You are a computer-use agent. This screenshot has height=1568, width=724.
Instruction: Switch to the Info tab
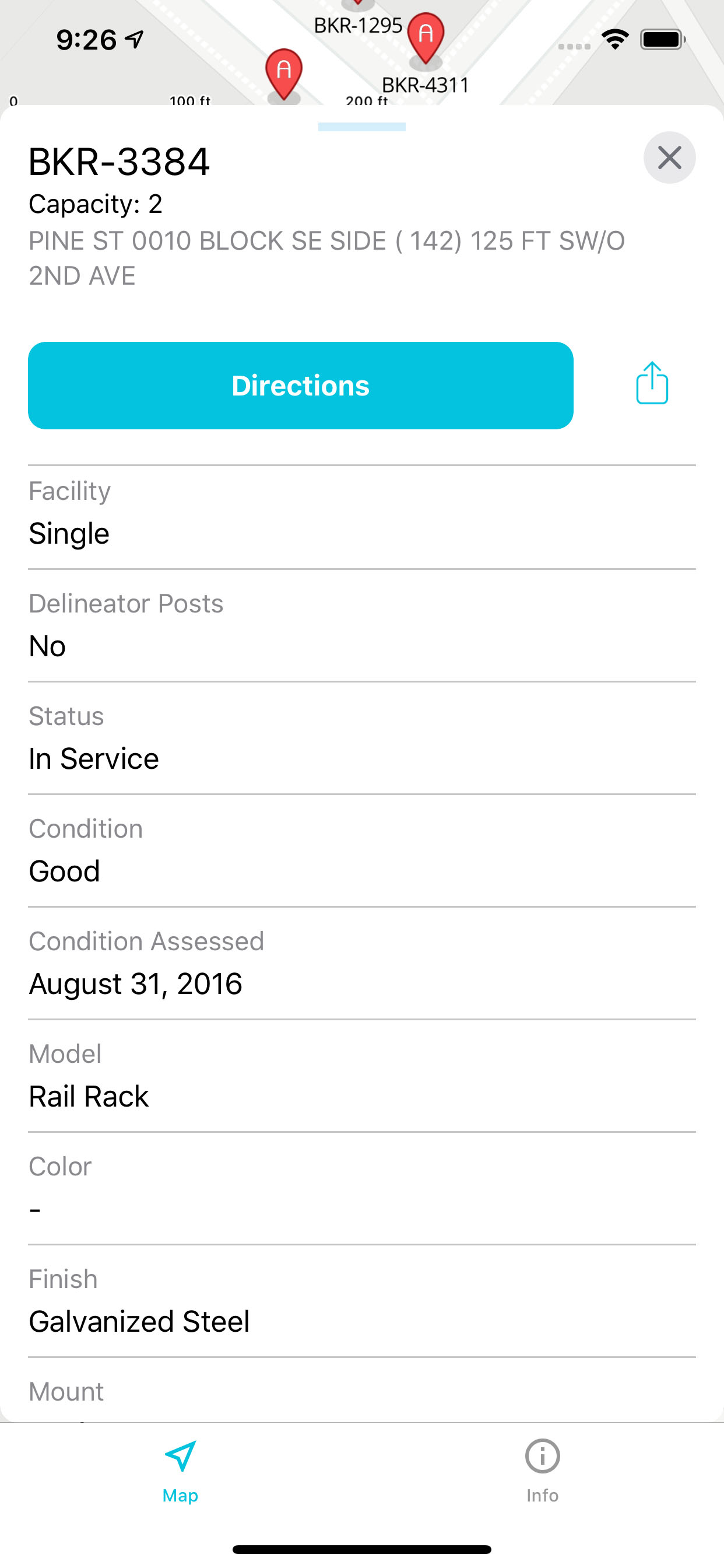pos(542,1471)
